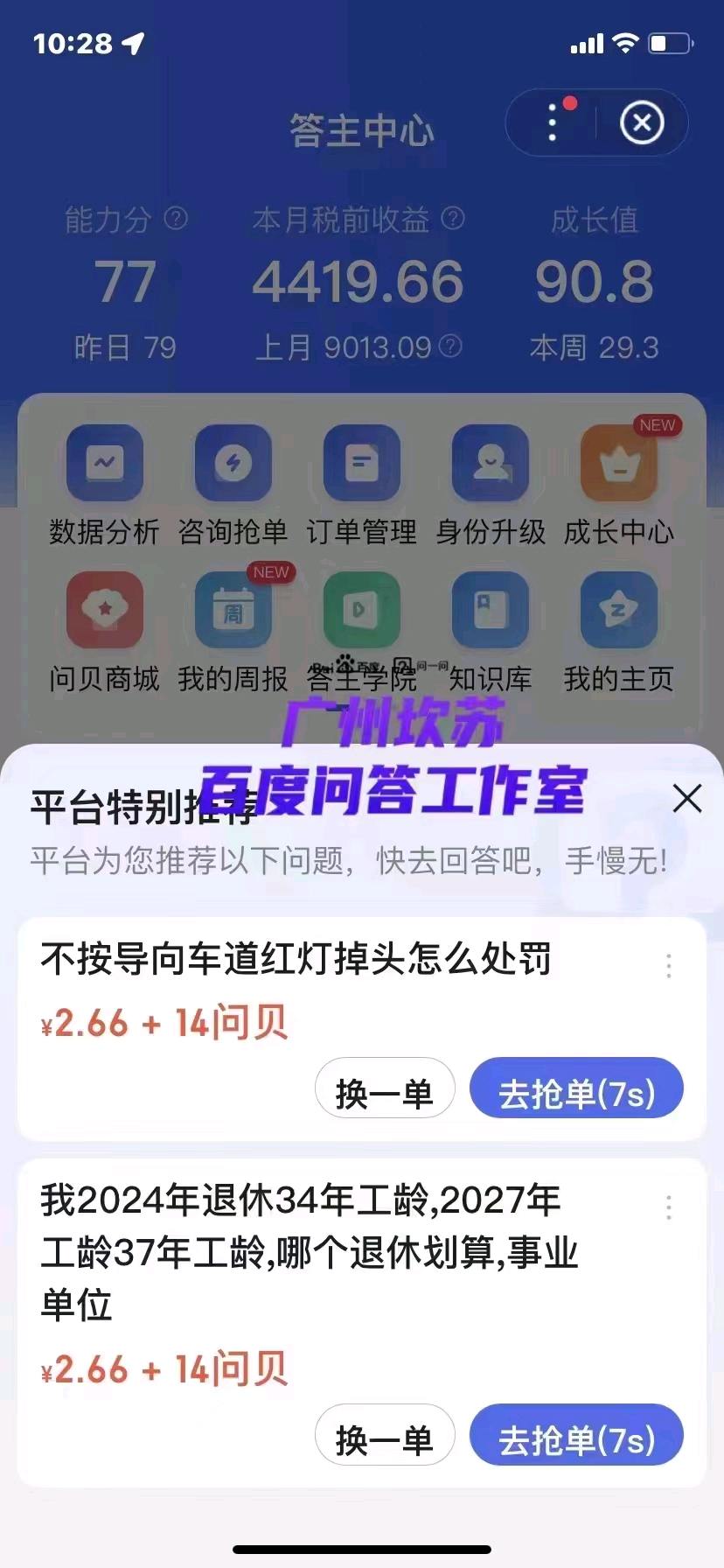Show the help tip for 能力分

(176, 218)
